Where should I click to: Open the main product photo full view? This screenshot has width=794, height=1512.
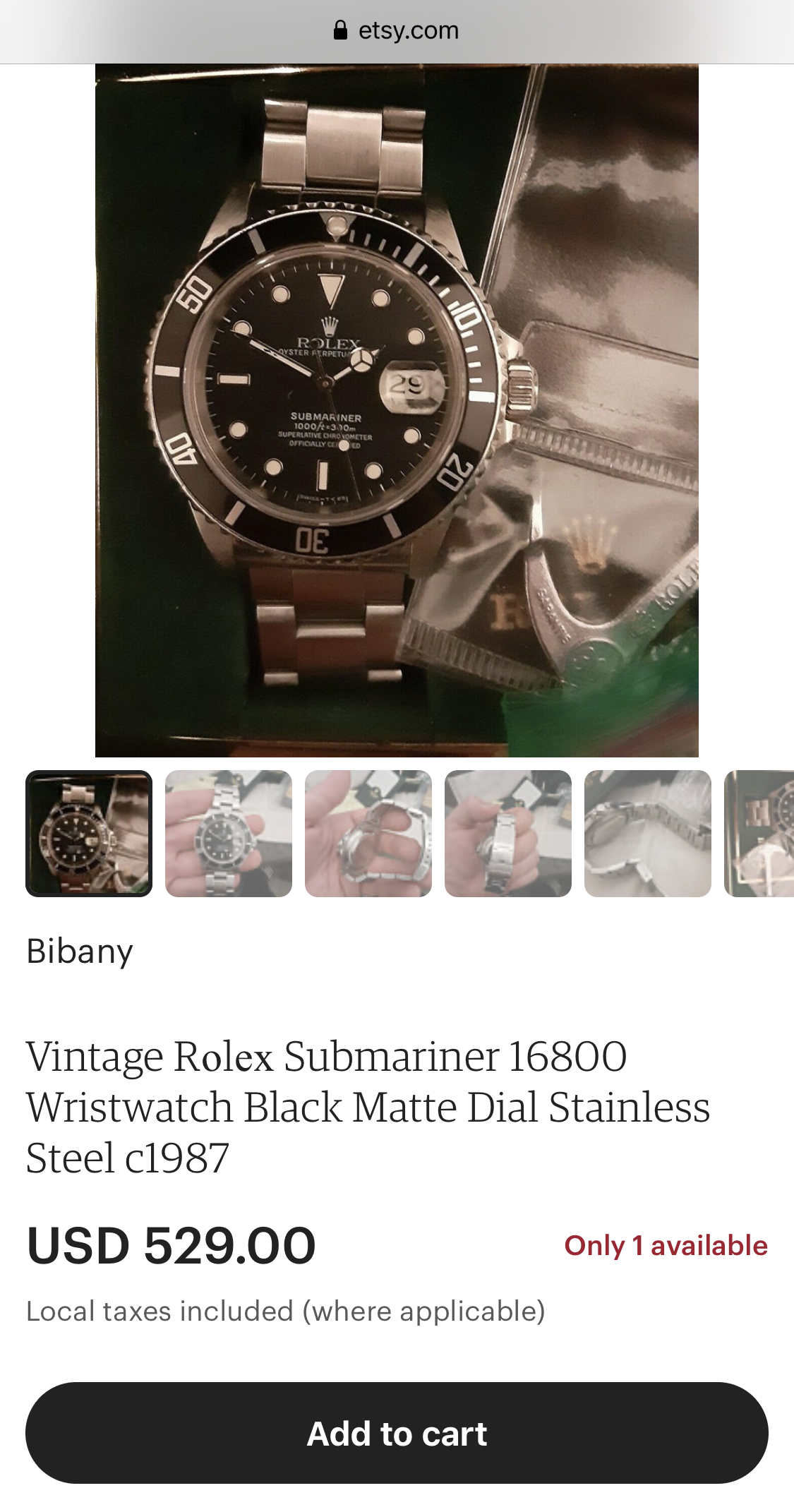(397, 410)
